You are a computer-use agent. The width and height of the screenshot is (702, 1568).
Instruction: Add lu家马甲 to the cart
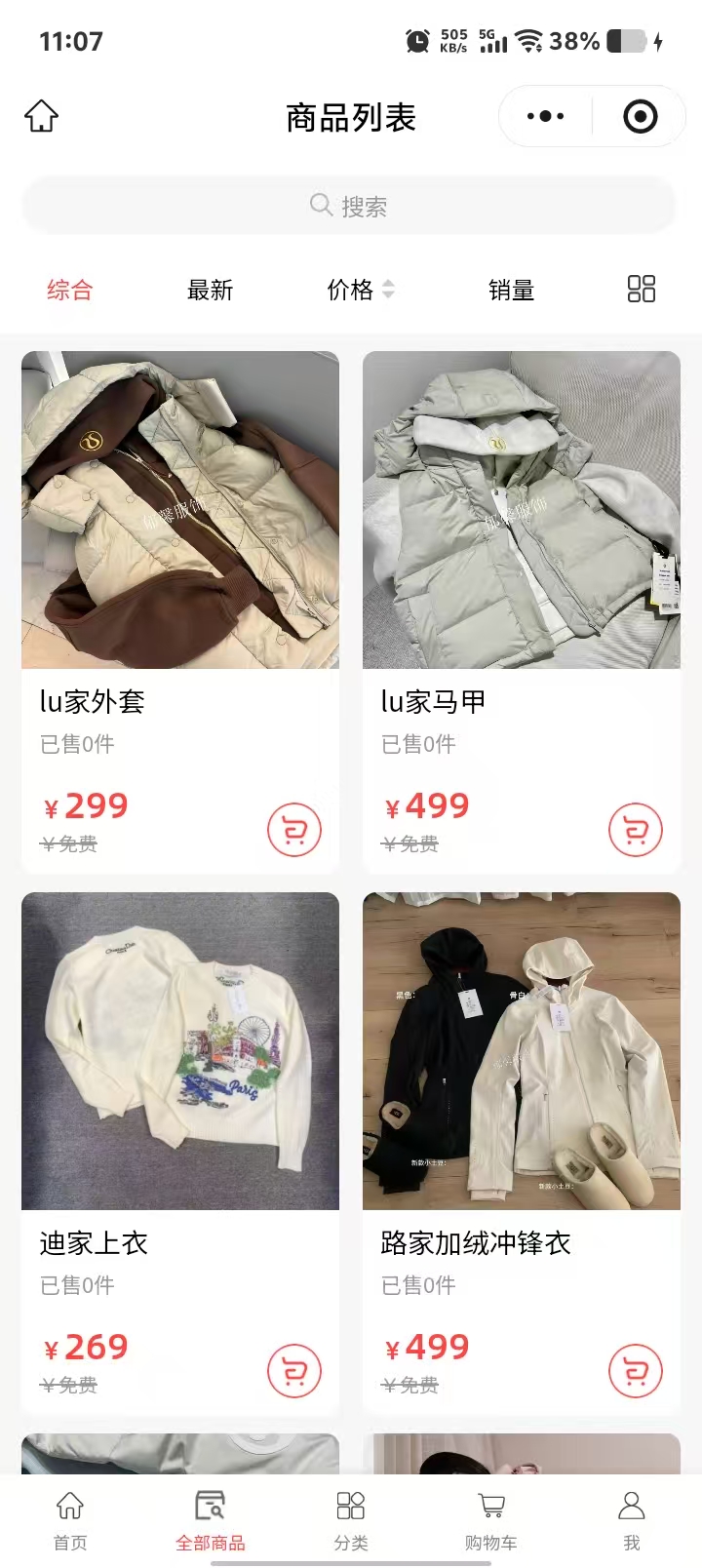[635, 830]
